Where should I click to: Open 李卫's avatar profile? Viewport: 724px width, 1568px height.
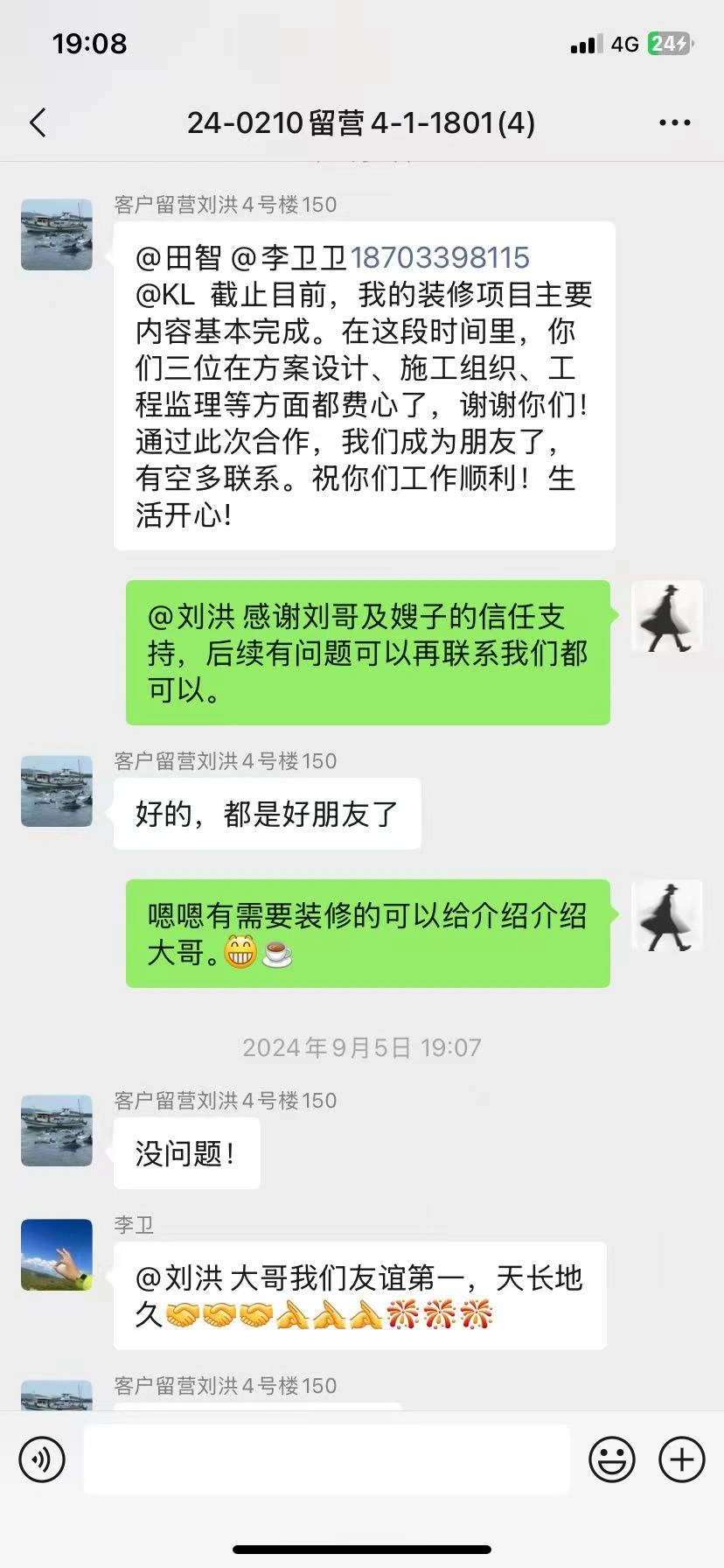pos(57,1255)
